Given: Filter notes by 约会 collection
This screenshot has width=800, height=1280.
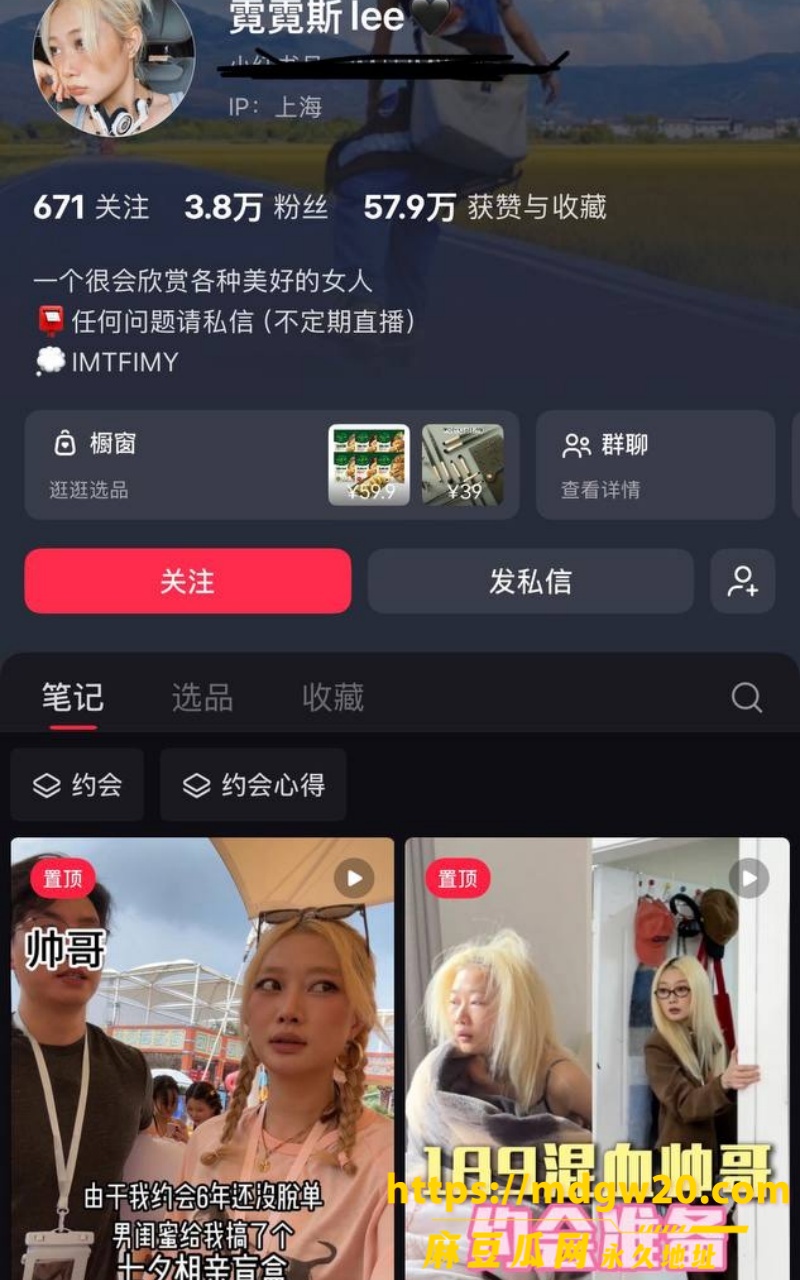Looking at the screenshot, I should click(x=77, y=785).
